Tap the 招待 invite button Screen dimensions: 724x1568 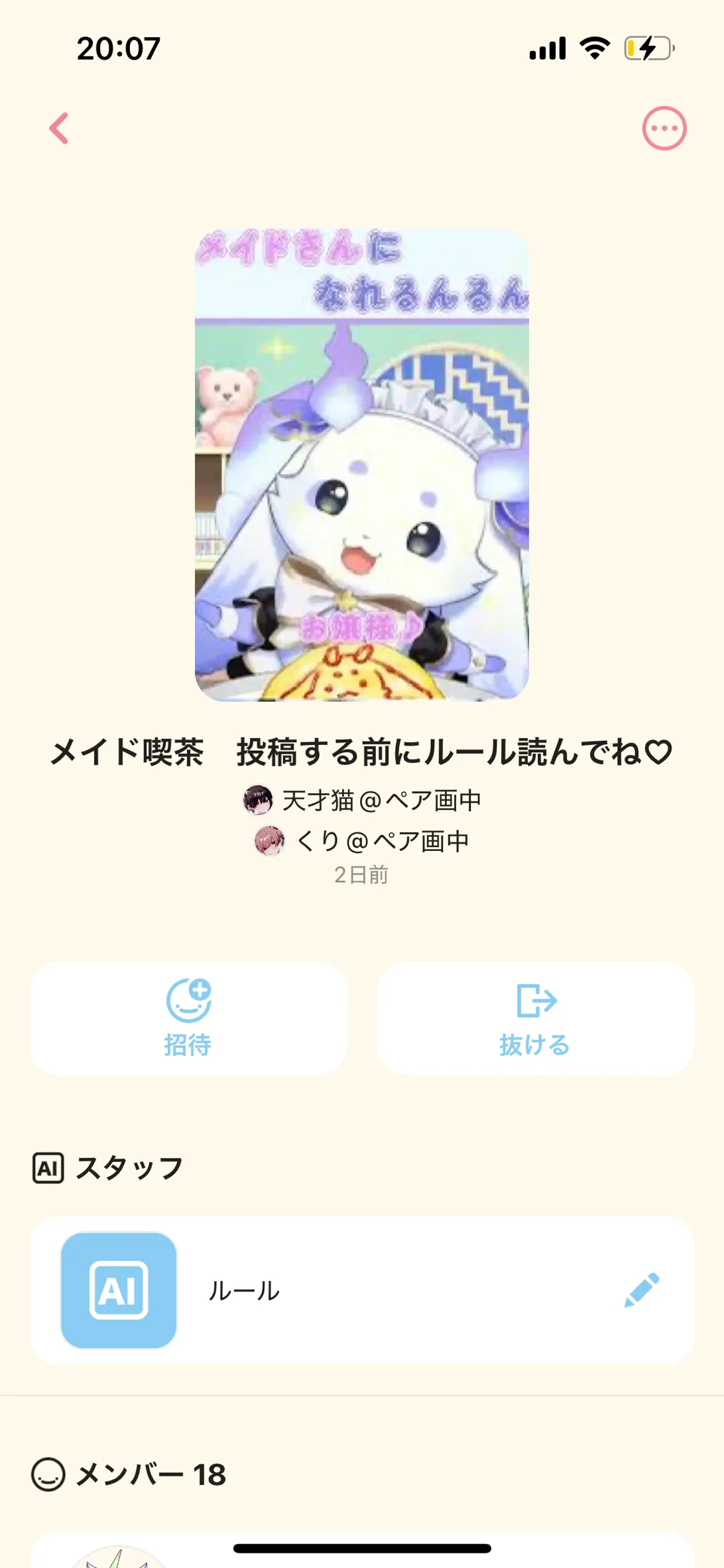(x=188, y=1018)
